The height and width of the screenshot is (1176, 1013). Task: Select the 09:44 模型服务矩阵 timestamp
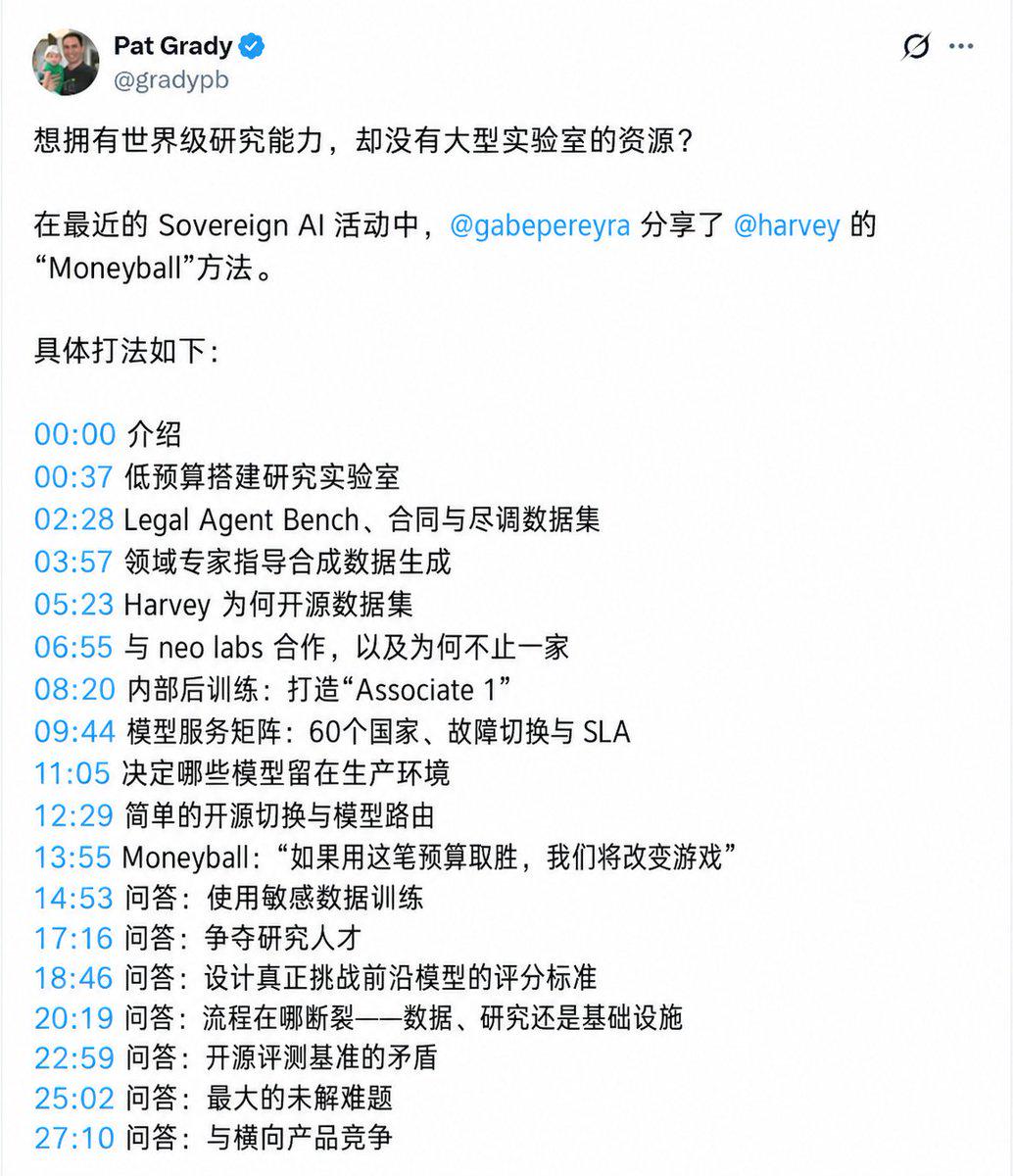coord(74,731)
